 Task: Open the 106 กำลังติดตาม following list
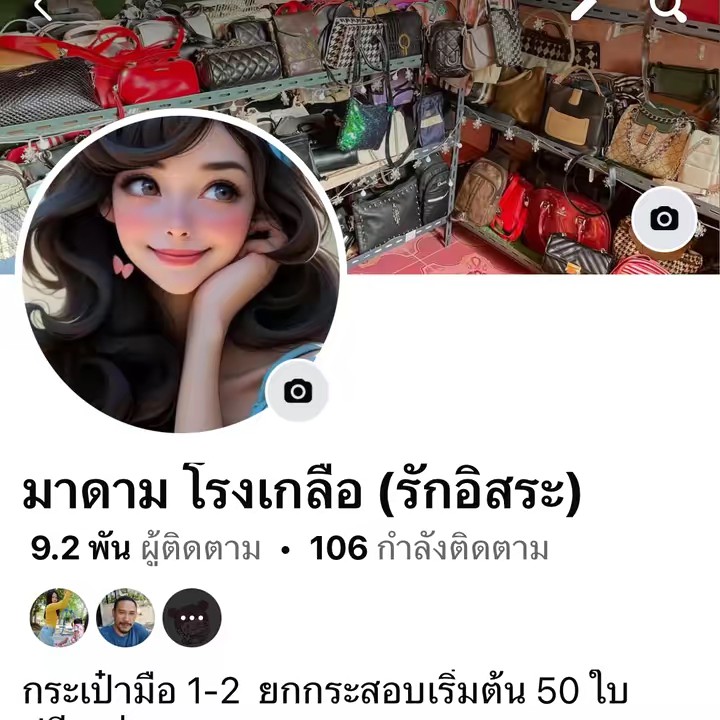coord(429,549)
